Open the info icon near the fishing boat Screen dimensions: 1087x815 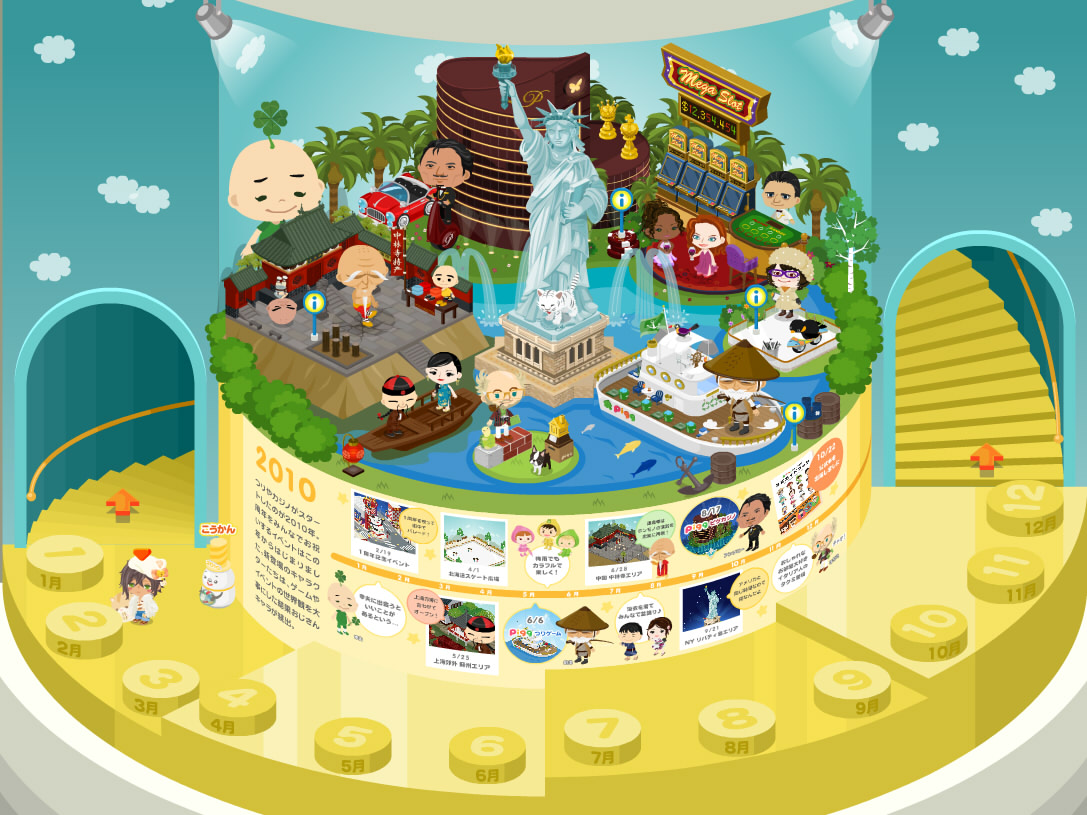pyautogui.click(x=794, y=413)
